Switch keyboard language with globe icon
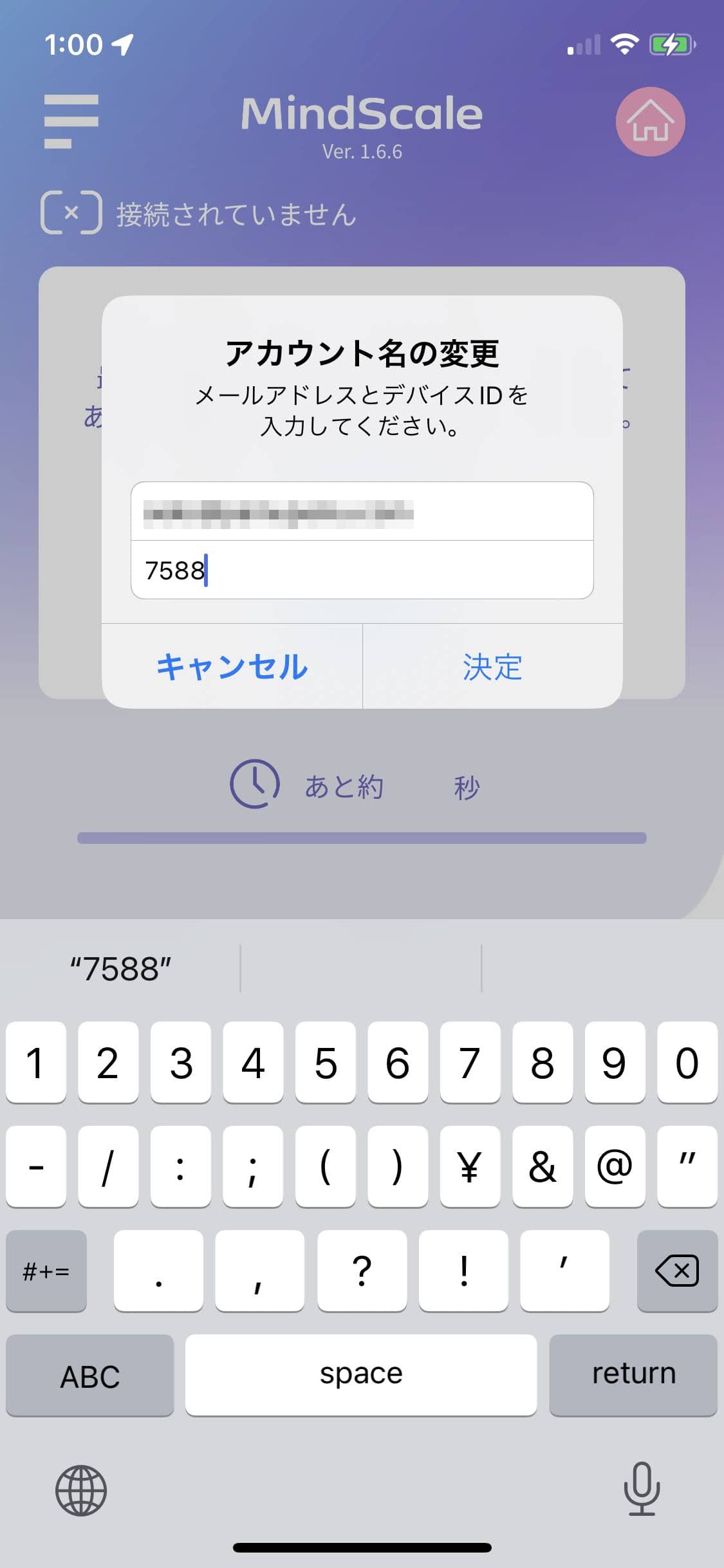The width and height of the screenshot is (724, 1568). point(81,1490)
